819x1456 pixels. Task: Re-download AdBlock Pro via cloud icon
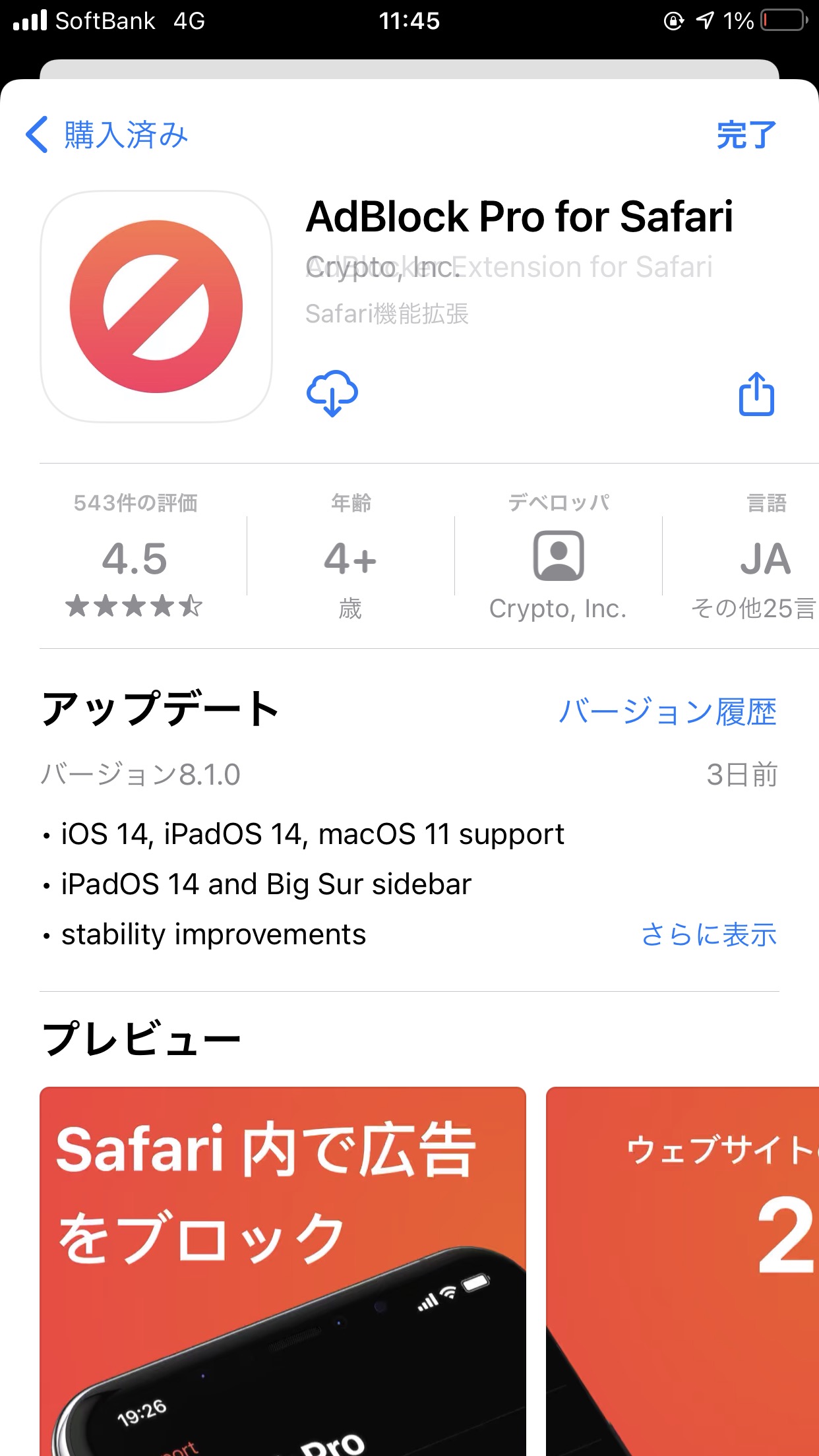coord(332,394)
